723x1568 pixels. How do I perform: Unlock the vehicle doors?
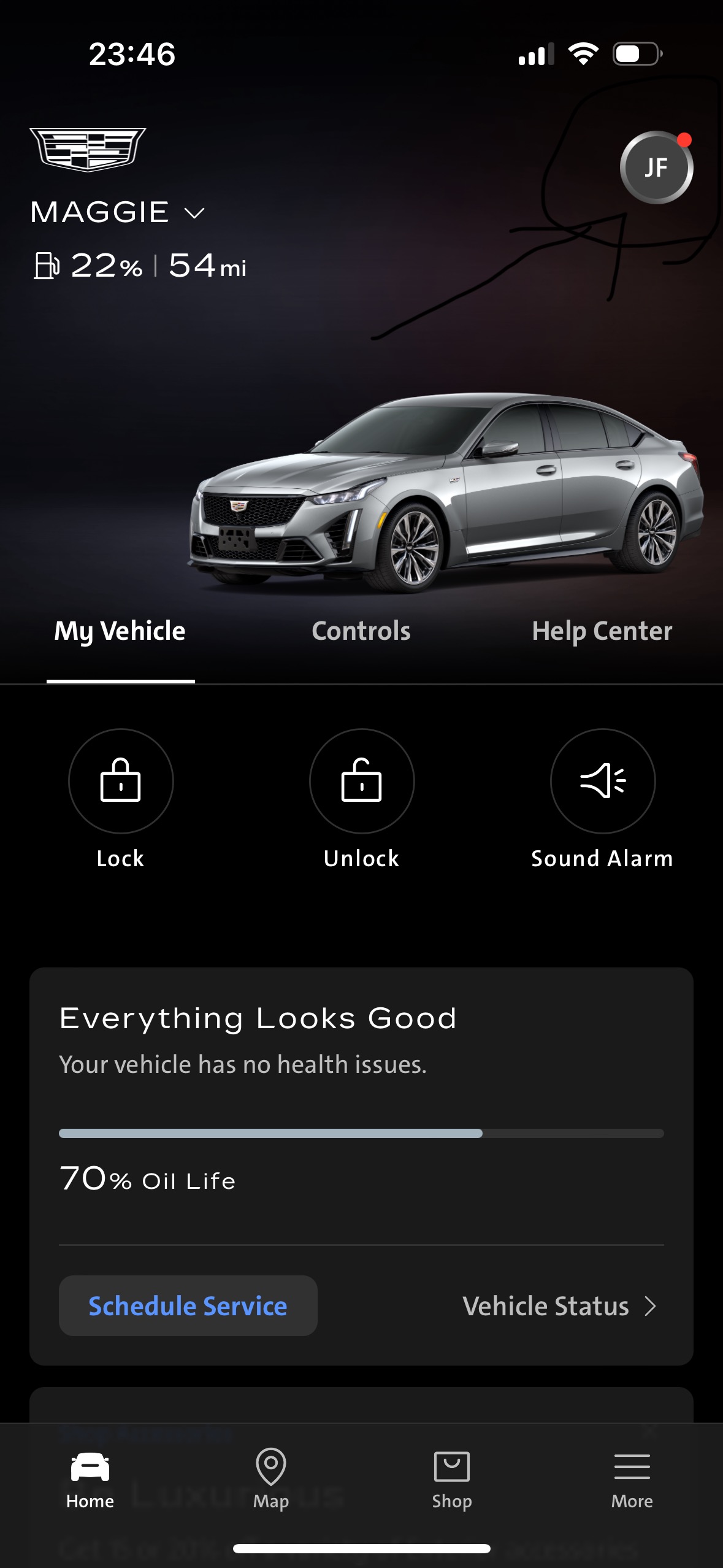[x=362, y=781]
